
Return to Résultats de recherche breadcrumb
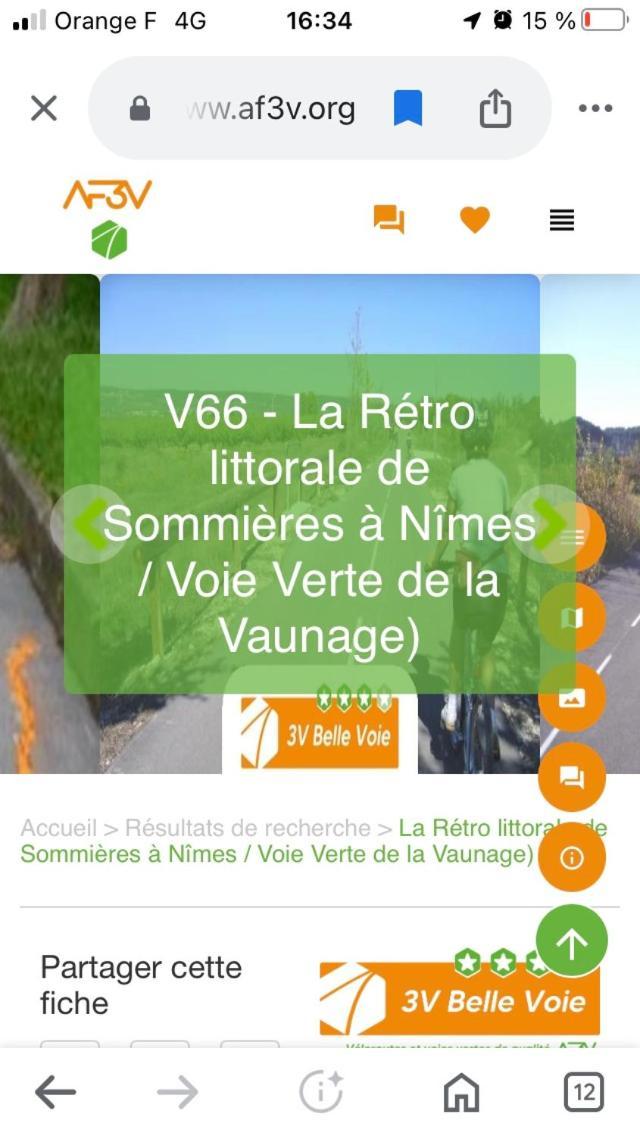point(247,828)
